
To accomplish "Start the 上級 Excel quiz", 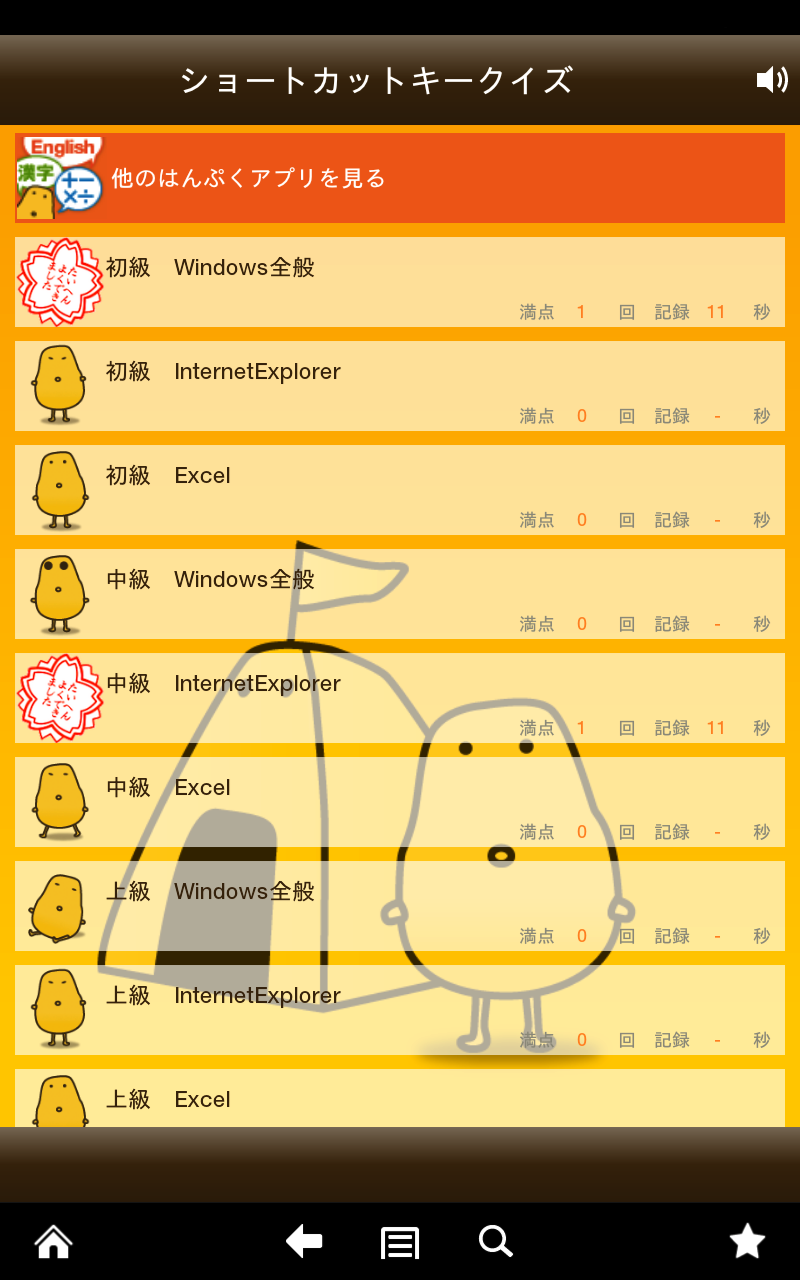I will pos(400,1099).
